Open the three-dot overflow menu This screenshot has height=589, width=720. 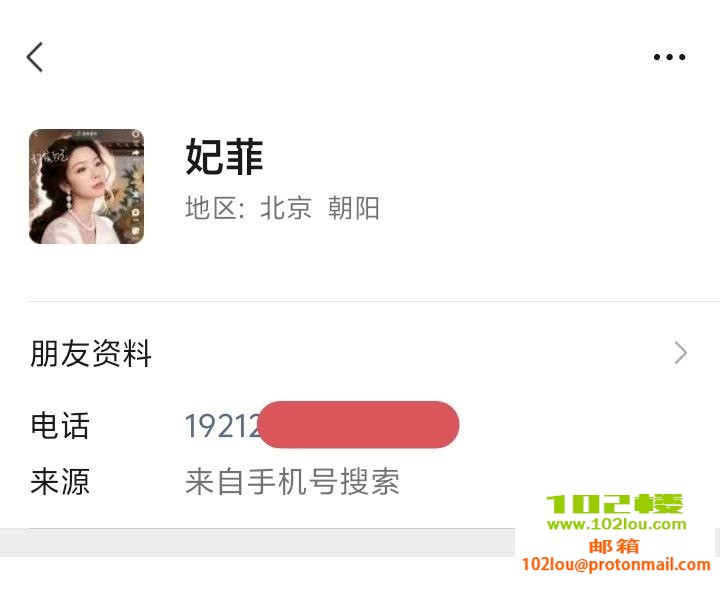(669, 57)
